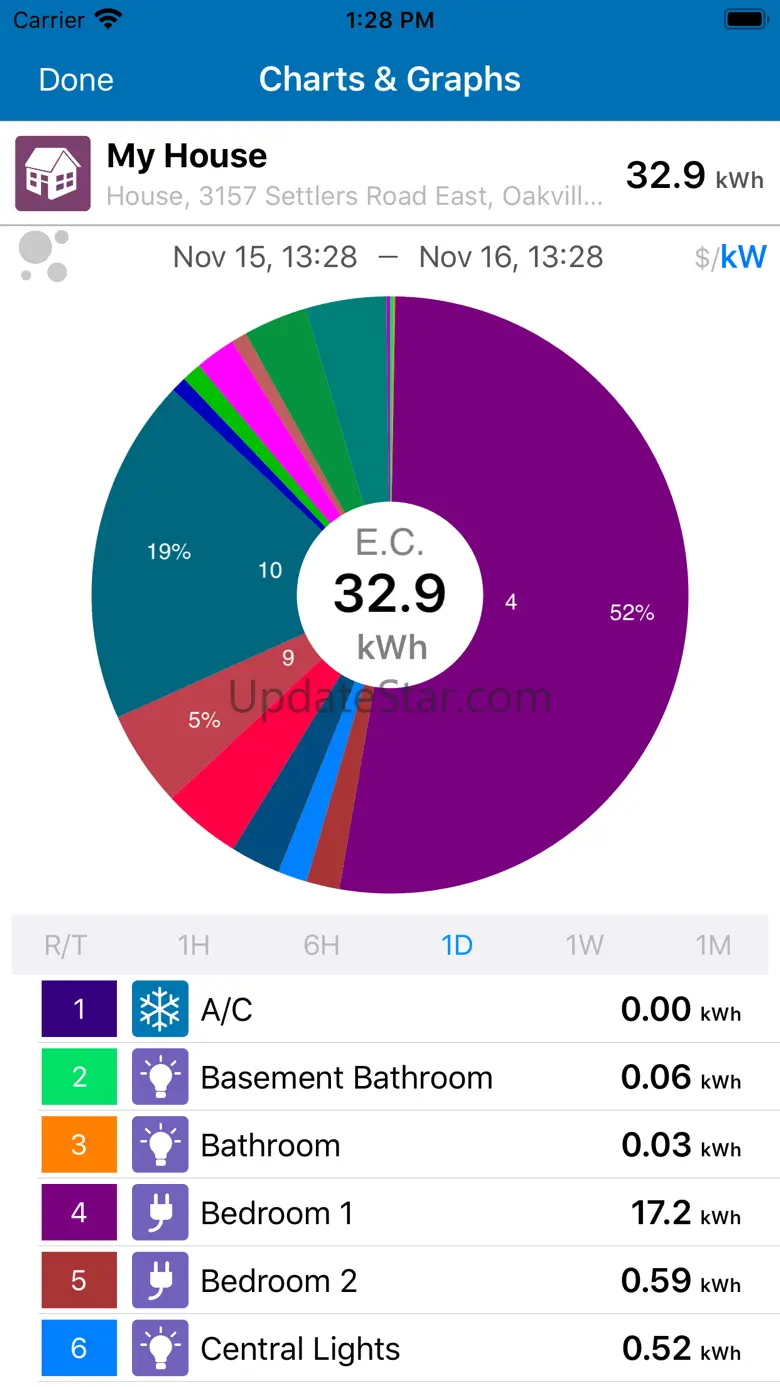The width and height of the screenshot is (780, 1387).
Task: Show the 1M time range
Action: [713, 945]
